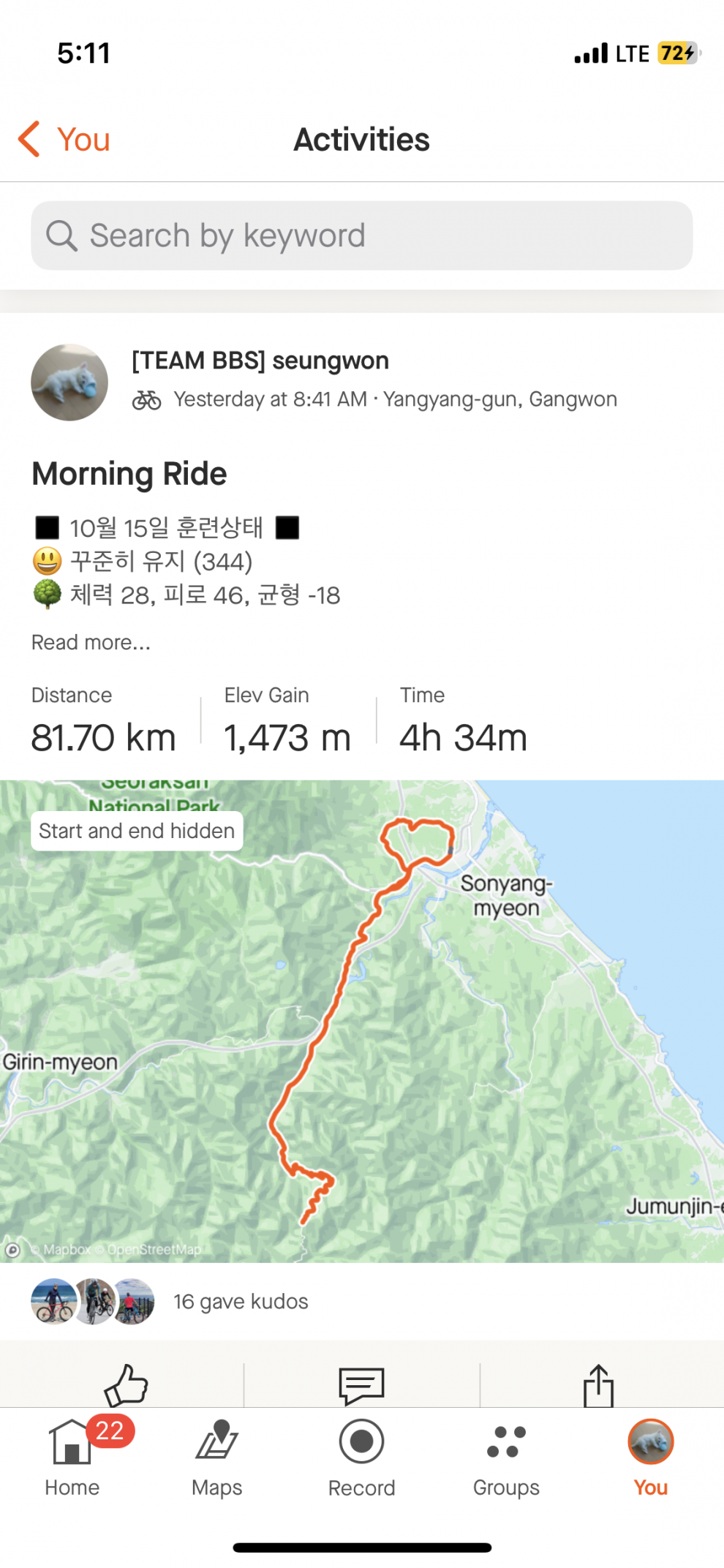View the 16 people who gave kudos

pos(241,1302)
